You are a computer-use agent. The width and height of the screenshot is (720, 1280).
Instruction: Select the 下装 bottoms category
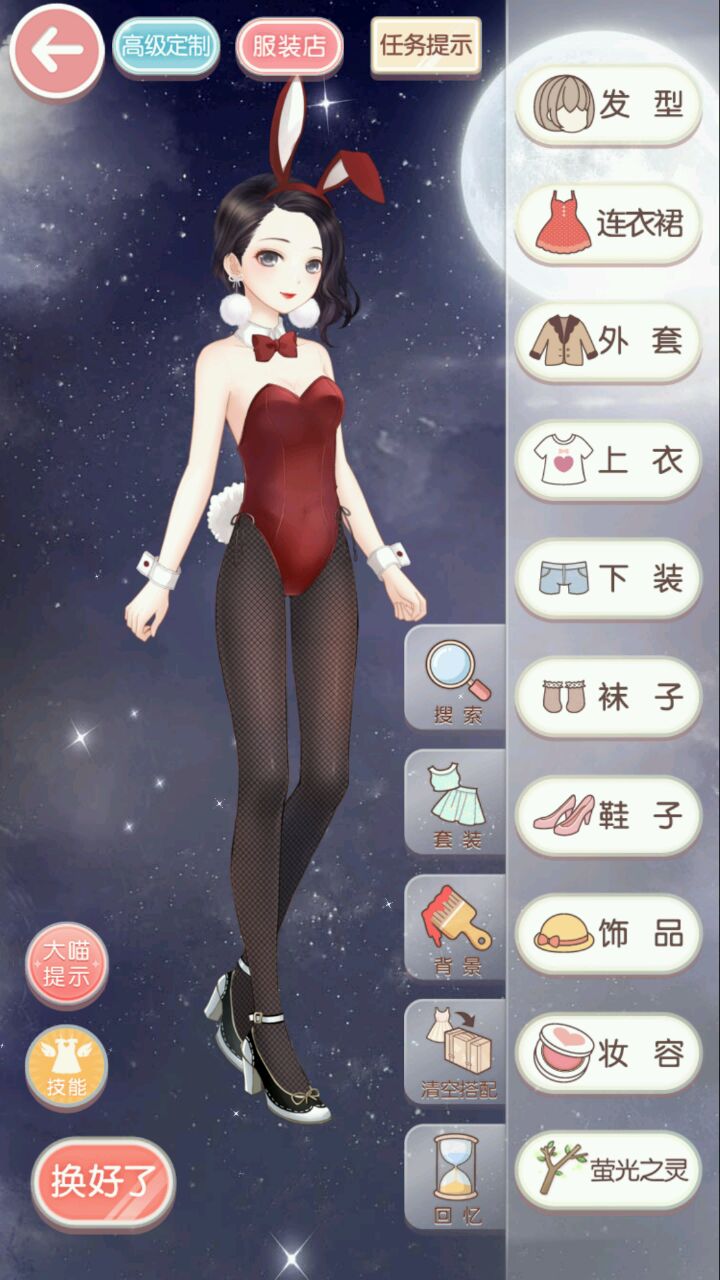click(x=608, y=578)
